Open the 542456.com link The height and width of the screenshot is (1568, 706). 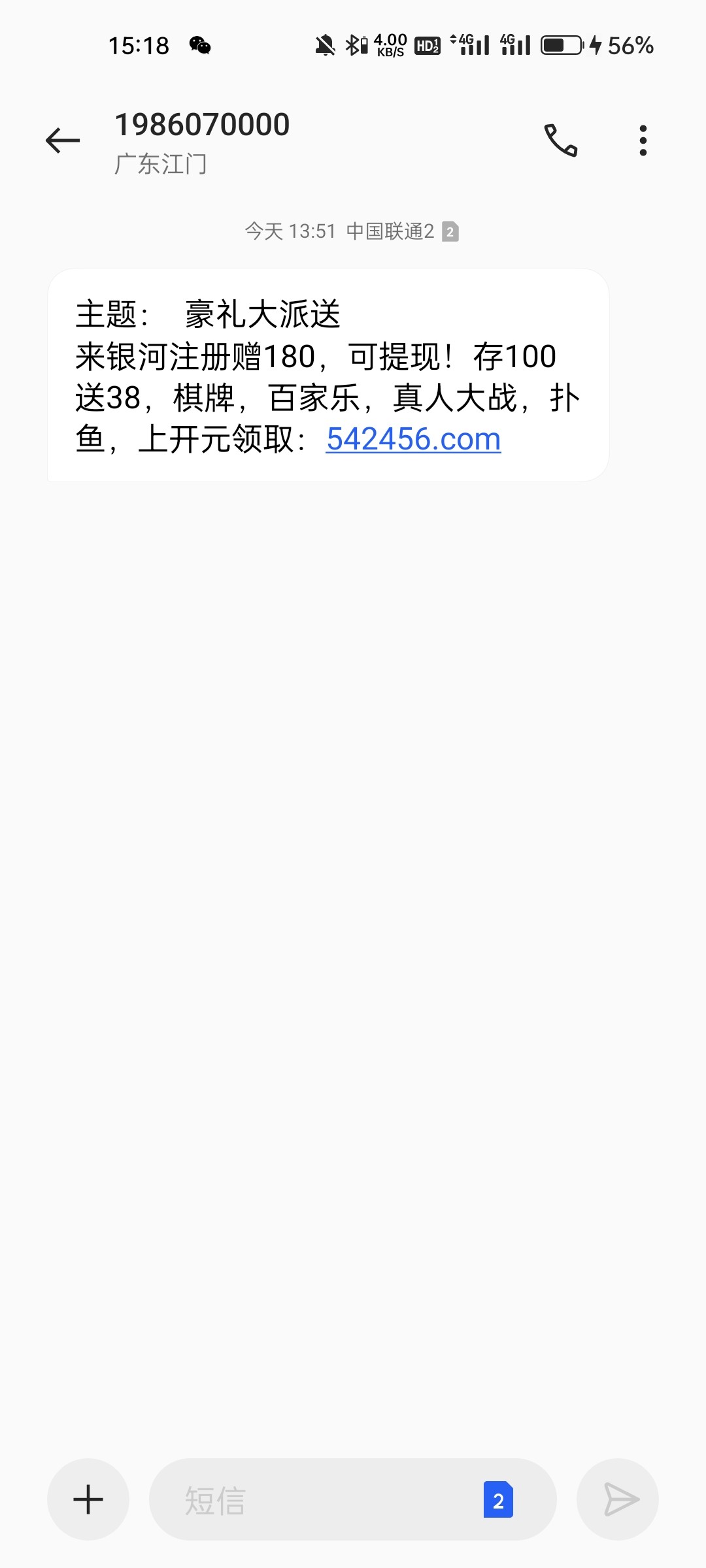pos(413,439)
